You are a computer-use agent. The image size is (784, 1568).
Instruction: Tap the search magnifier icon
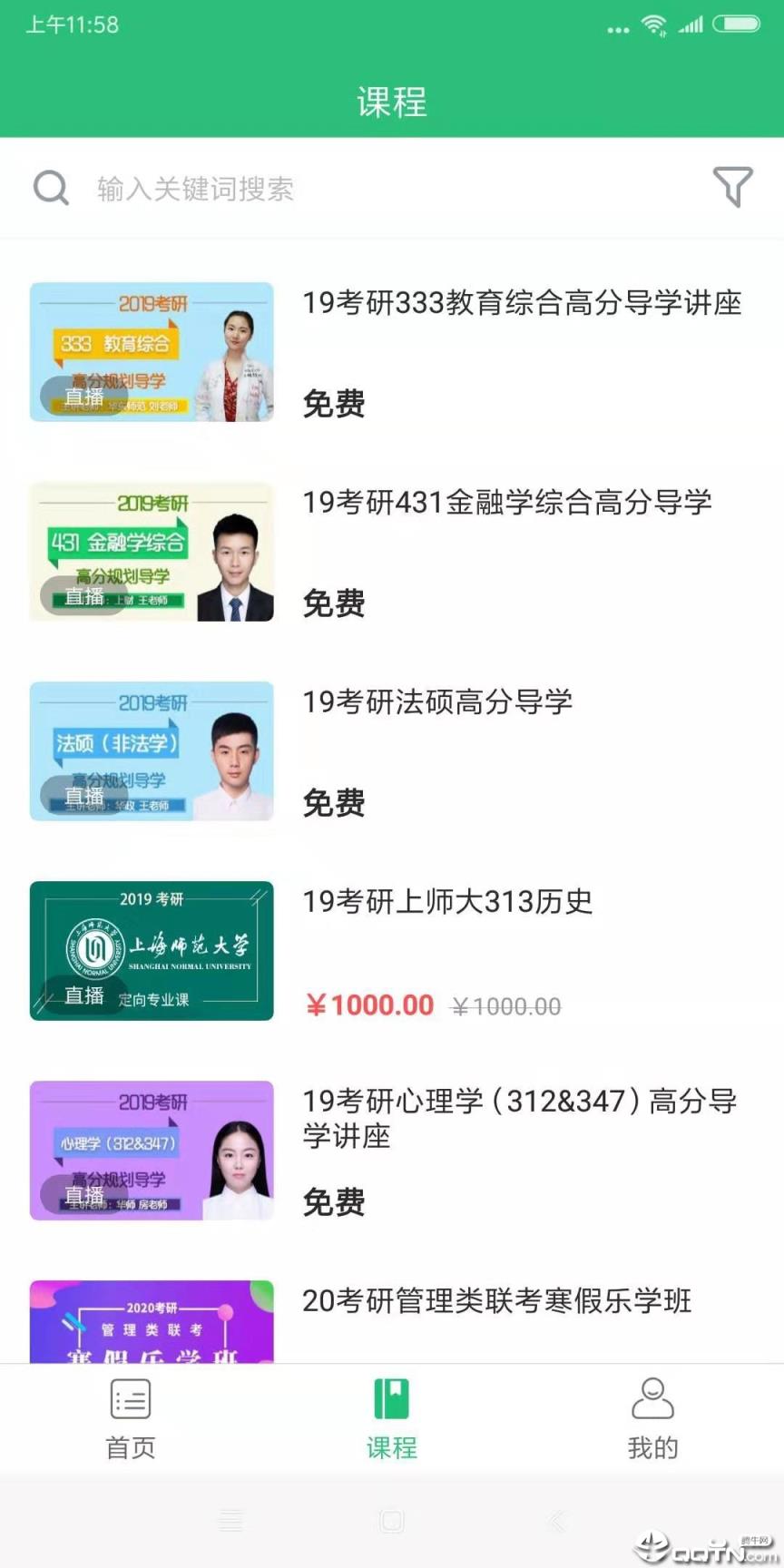click(x=51, y=188)
